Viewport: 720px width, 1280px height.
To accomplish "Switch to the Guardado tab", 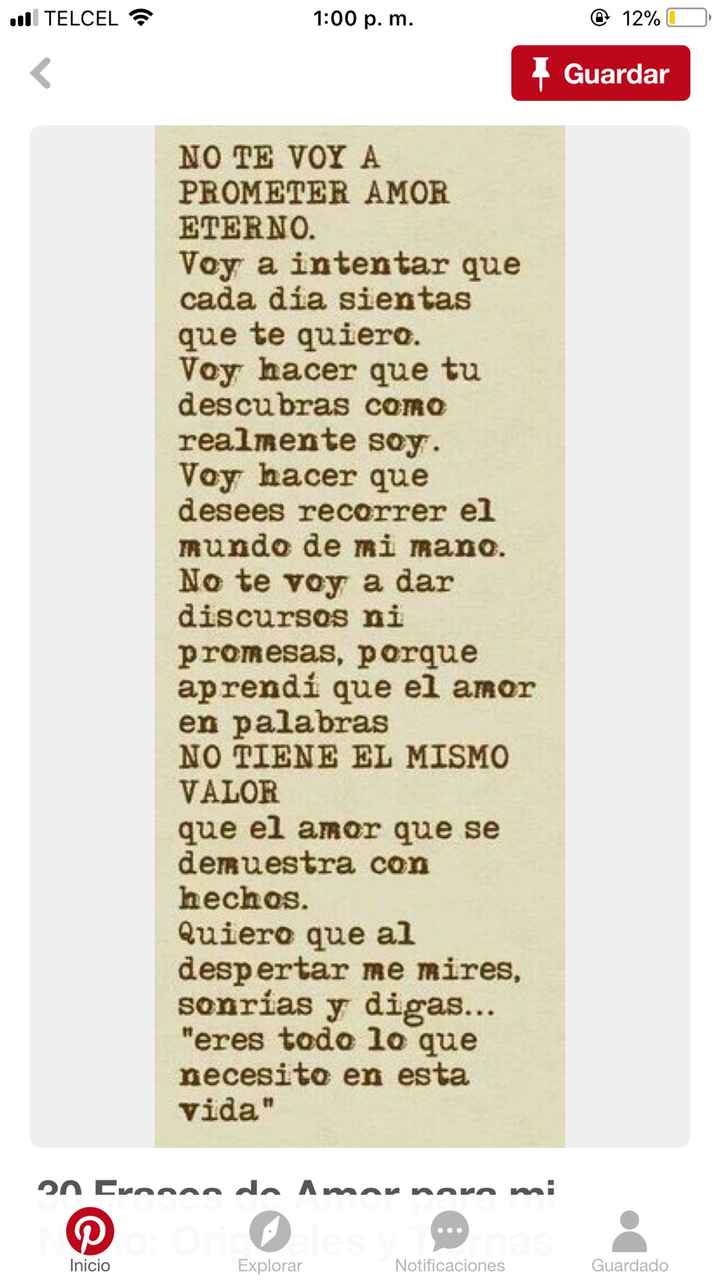I will [629, 1240].
